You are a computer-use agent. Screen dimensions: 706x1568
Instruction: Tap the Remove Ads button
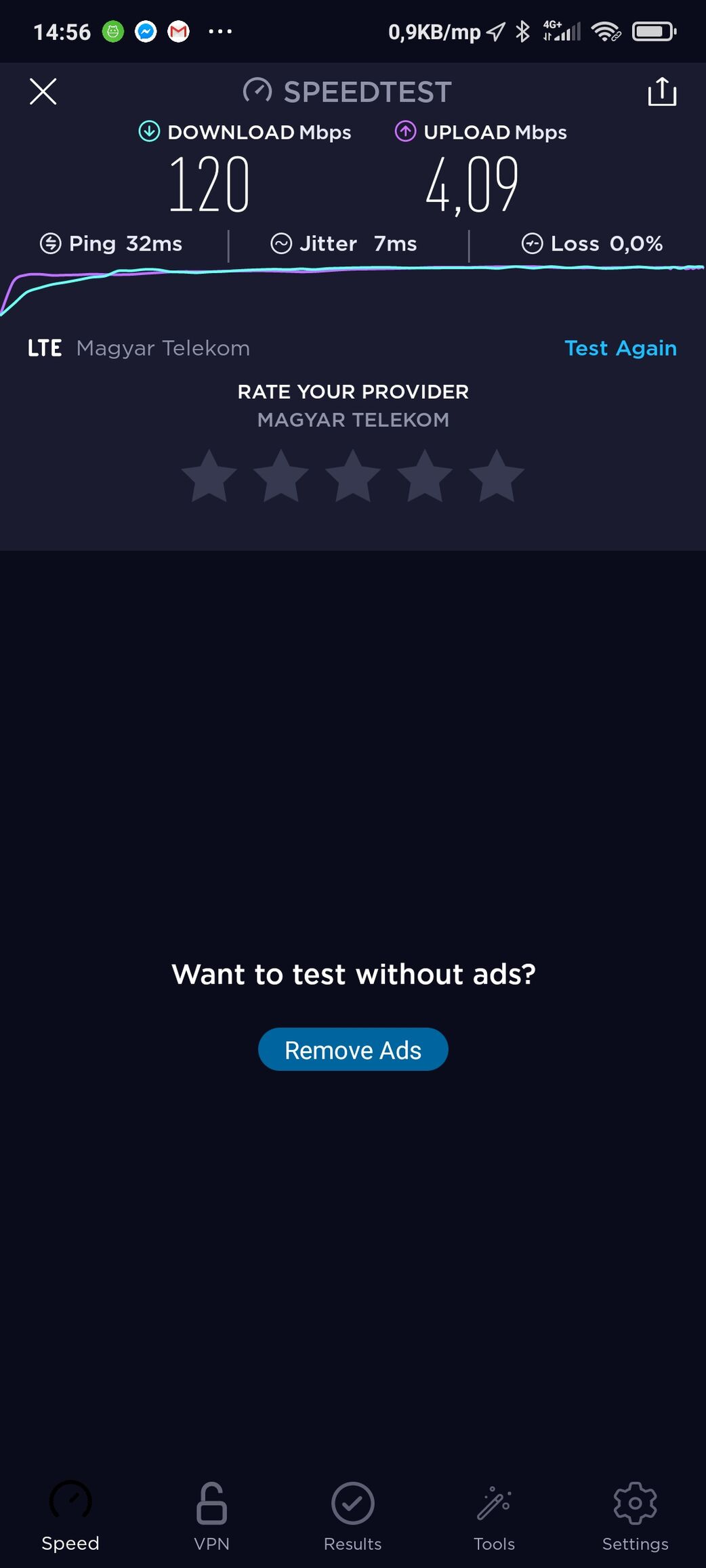pyautogui.click(x=353, y=1049)
